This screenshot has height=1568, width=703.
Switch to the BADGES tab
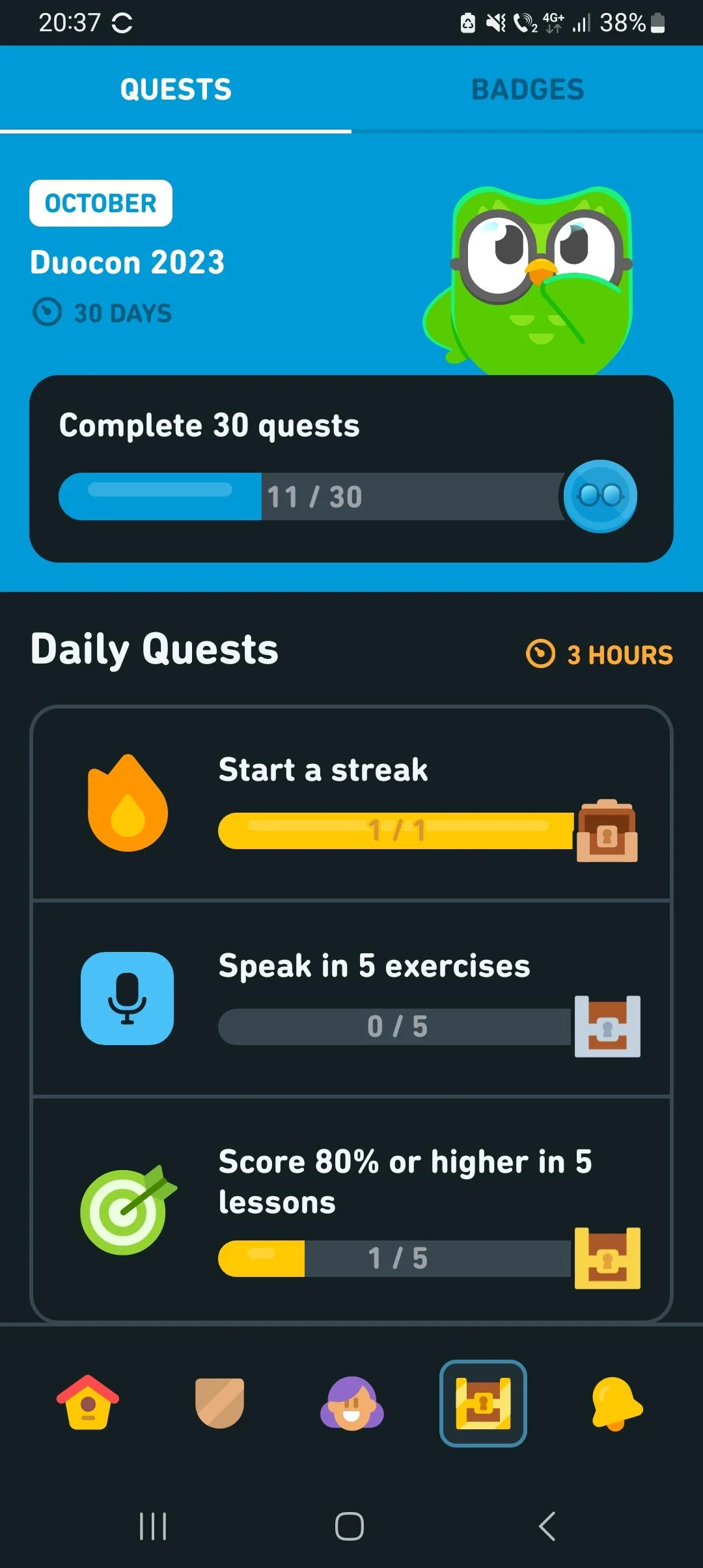click(x=527, y=89)
